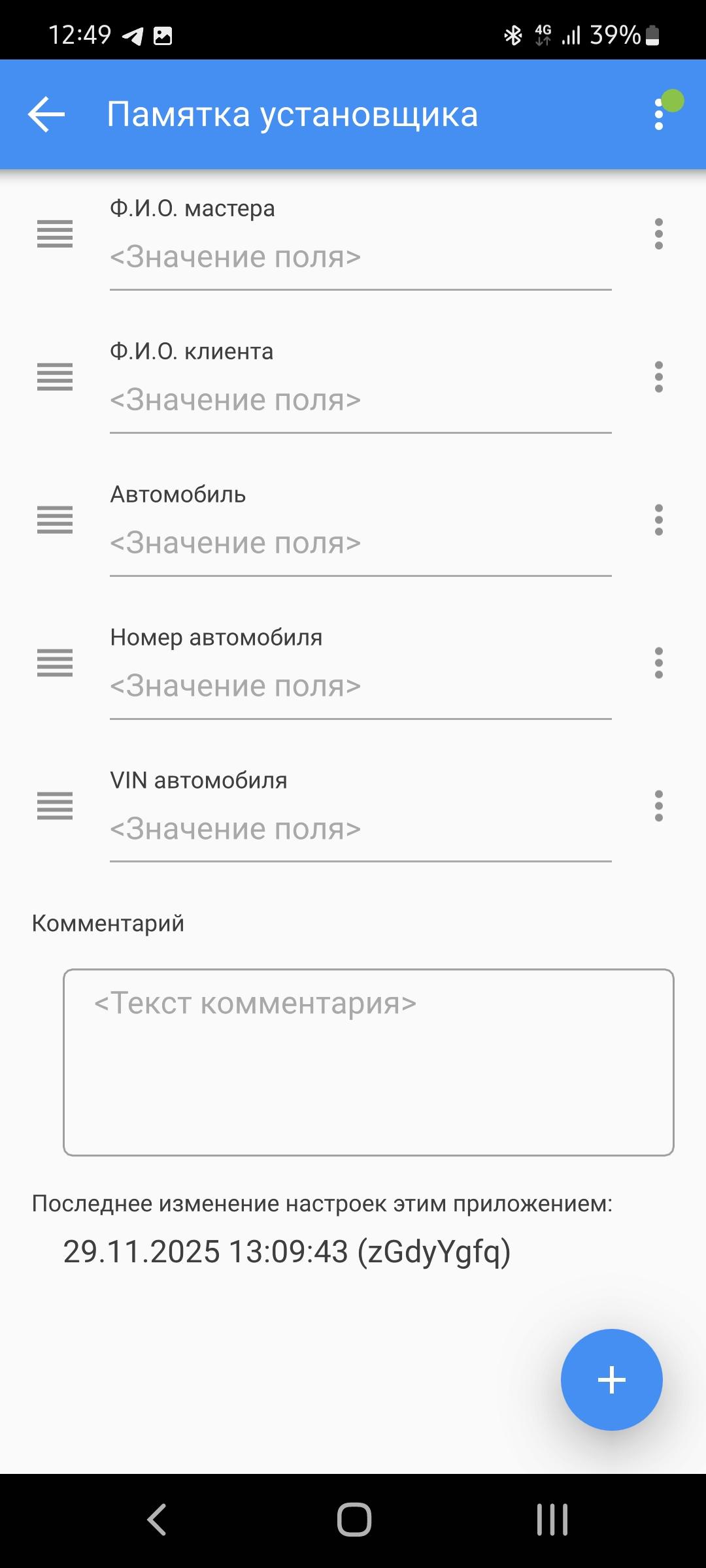Open recent apps from the navigation bar

point(552,1520)
